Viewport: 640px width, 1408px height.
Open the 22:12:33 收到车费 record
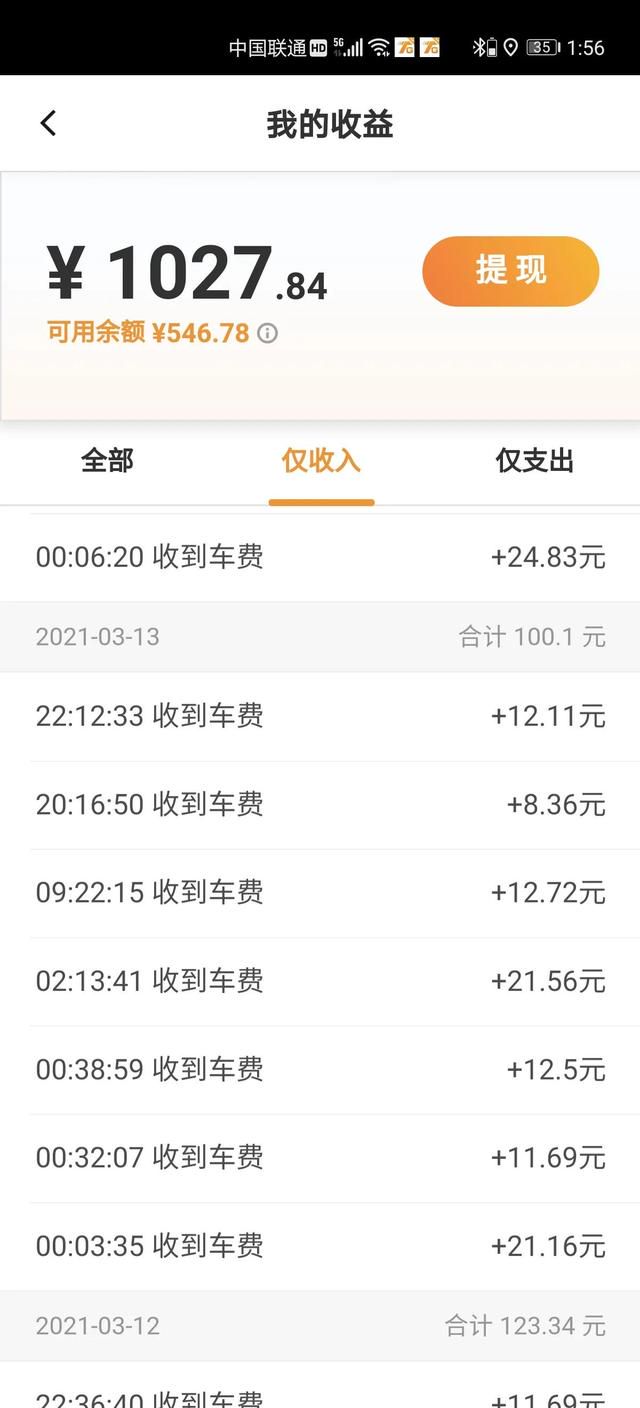[x=320, y=716]
